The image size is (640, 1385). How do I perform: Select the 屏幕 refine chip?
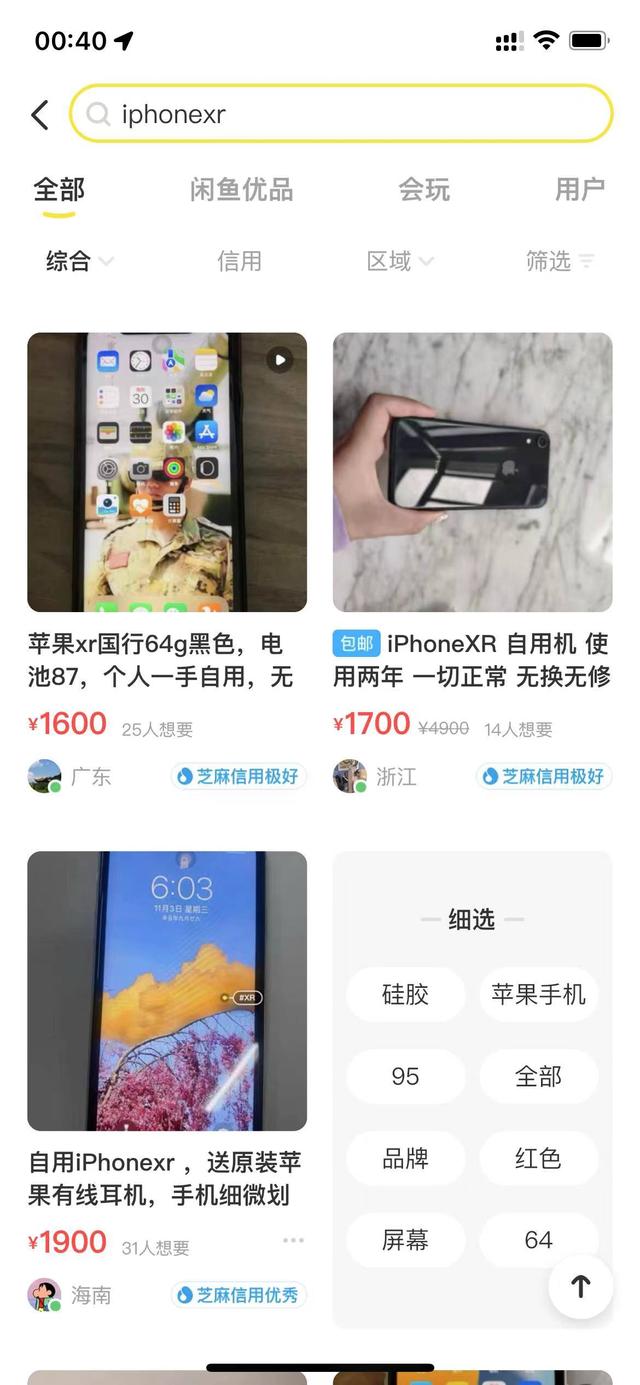point(405,1240)
